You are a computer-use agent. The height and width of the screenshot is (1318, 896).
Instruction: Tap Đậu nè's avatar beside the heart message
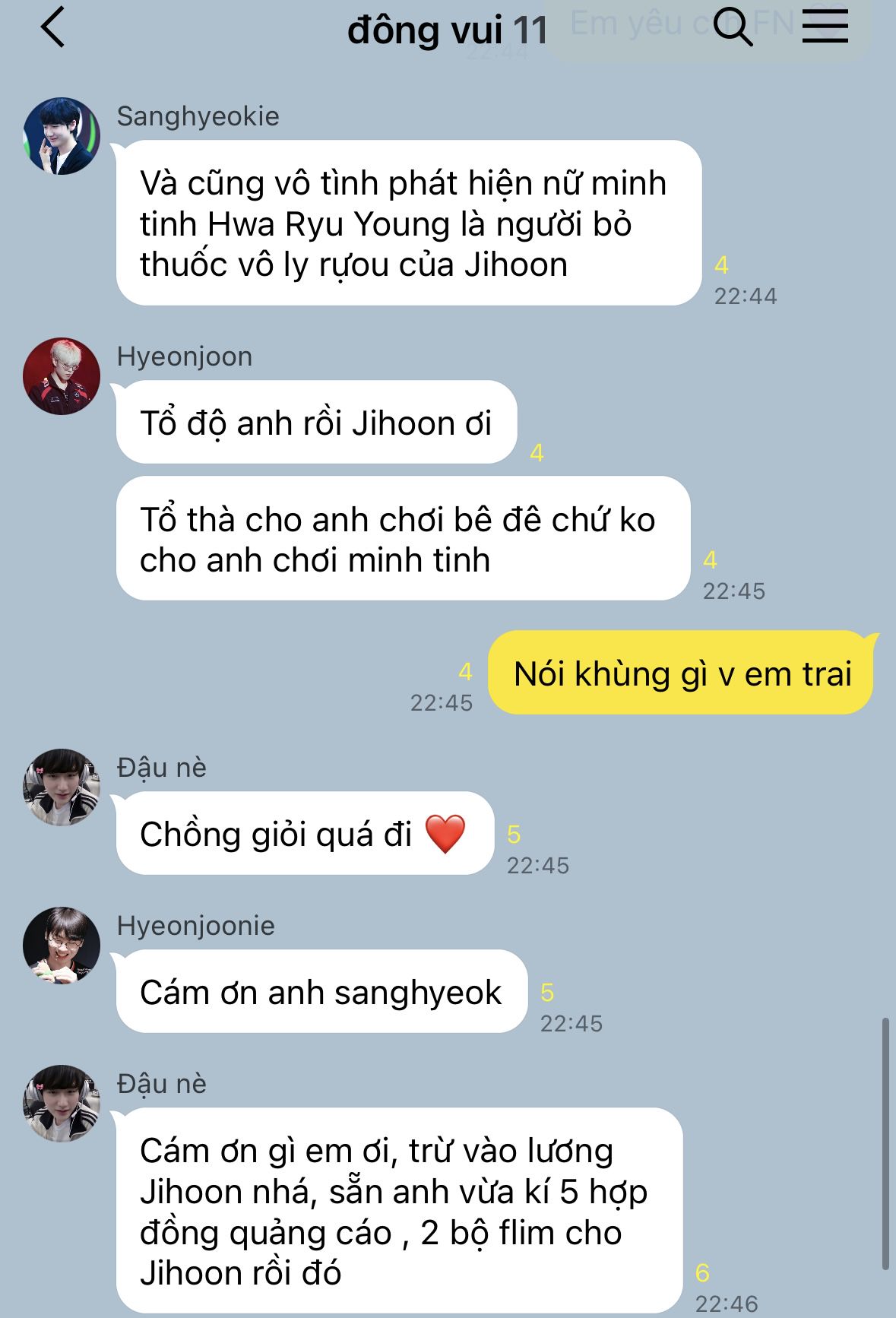(62, 787)
